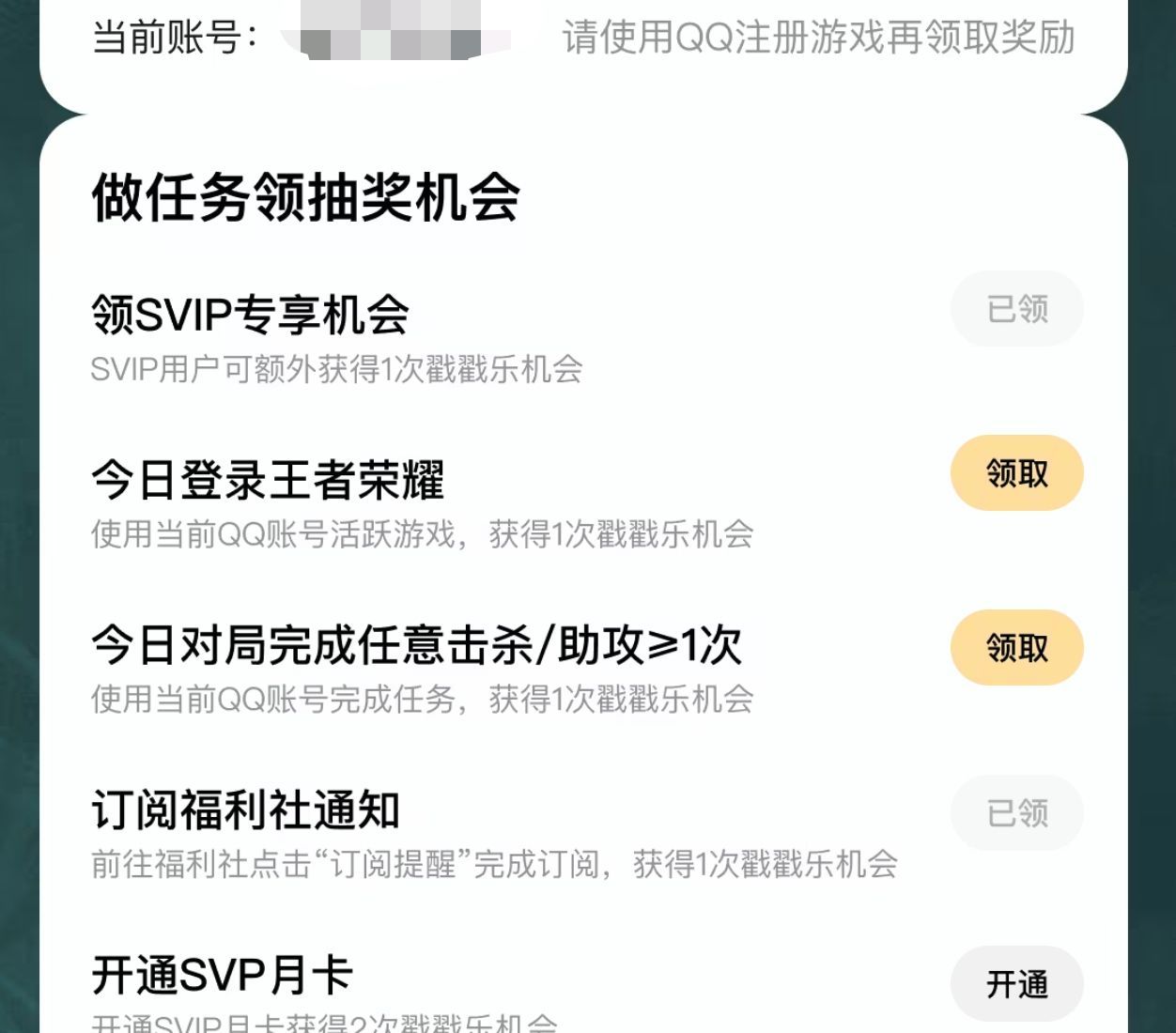Tap 已领 button for 订阅福利社通知
This screenshot has height=1033, width=1176.
click(x=1016, y=812)
